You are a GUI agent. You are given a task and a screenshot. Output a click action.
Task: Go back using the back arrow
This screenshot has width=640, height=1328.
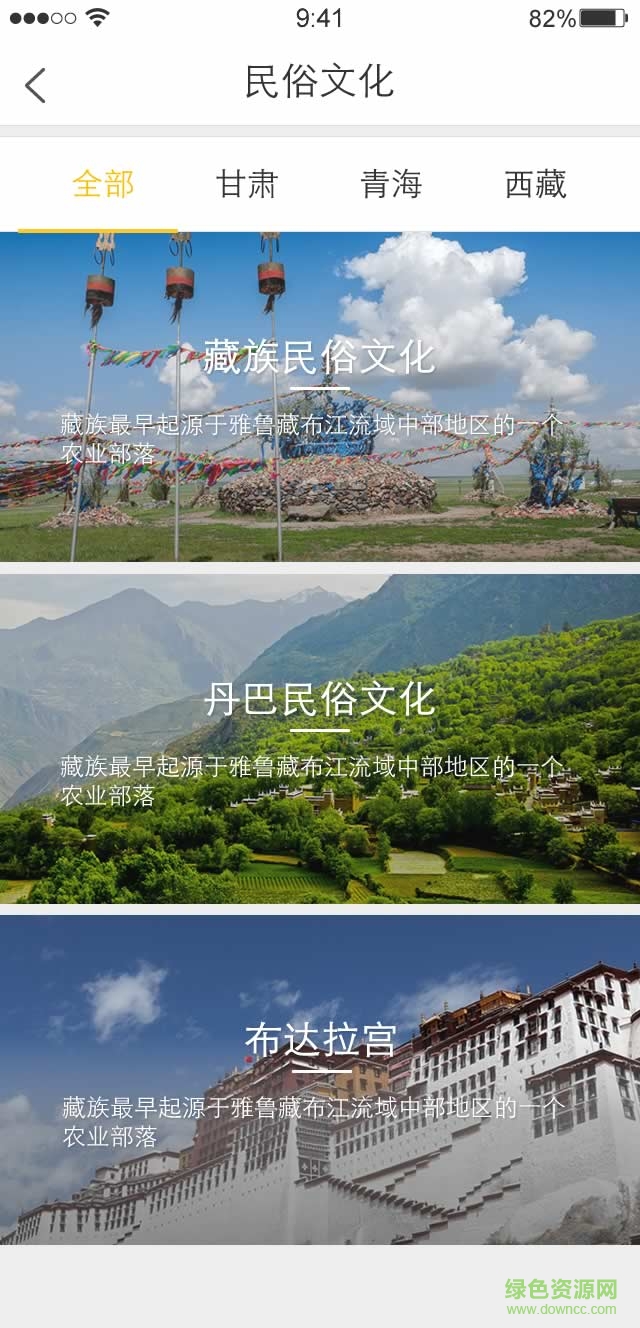point(36,85)
